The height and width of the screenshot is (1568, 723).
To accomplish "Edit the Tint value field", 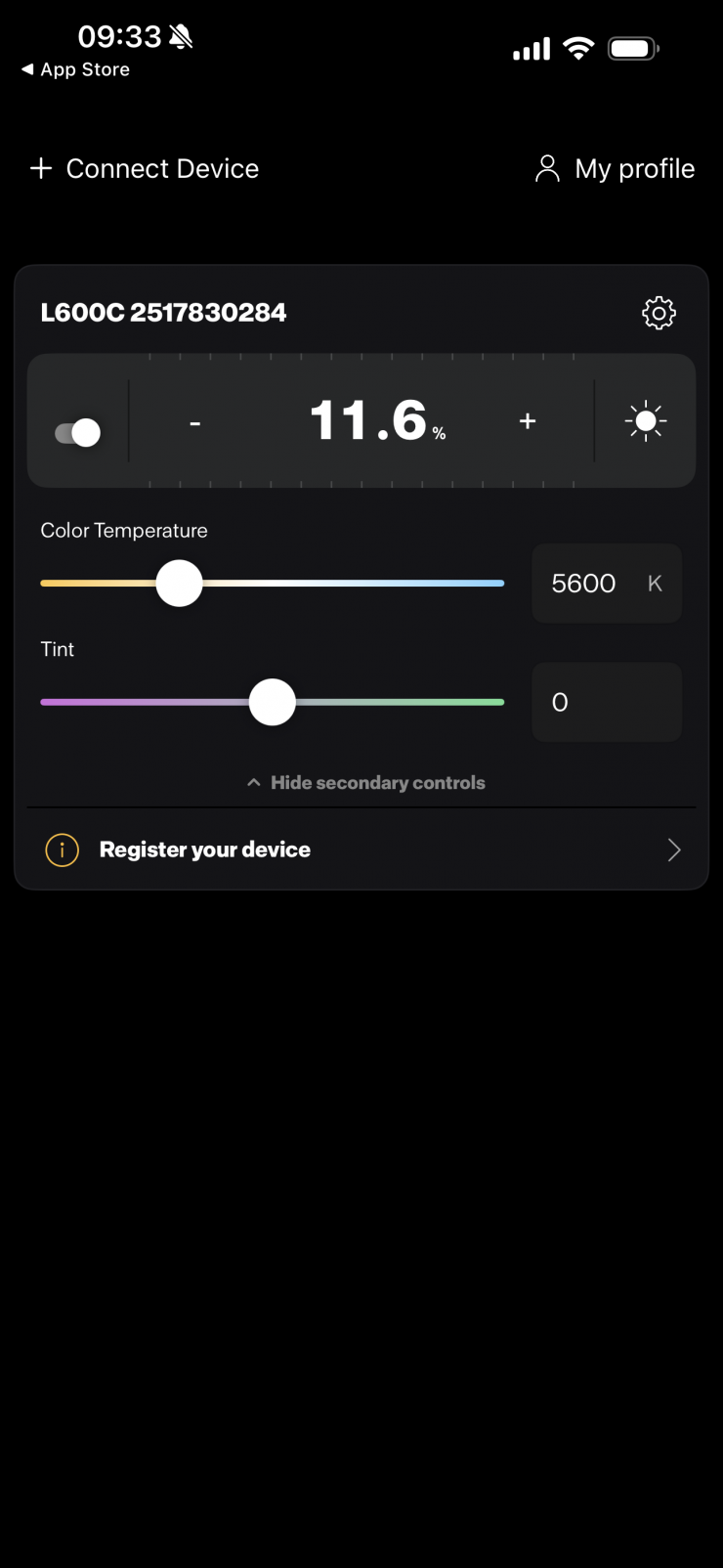I will [x=606, y=702].
